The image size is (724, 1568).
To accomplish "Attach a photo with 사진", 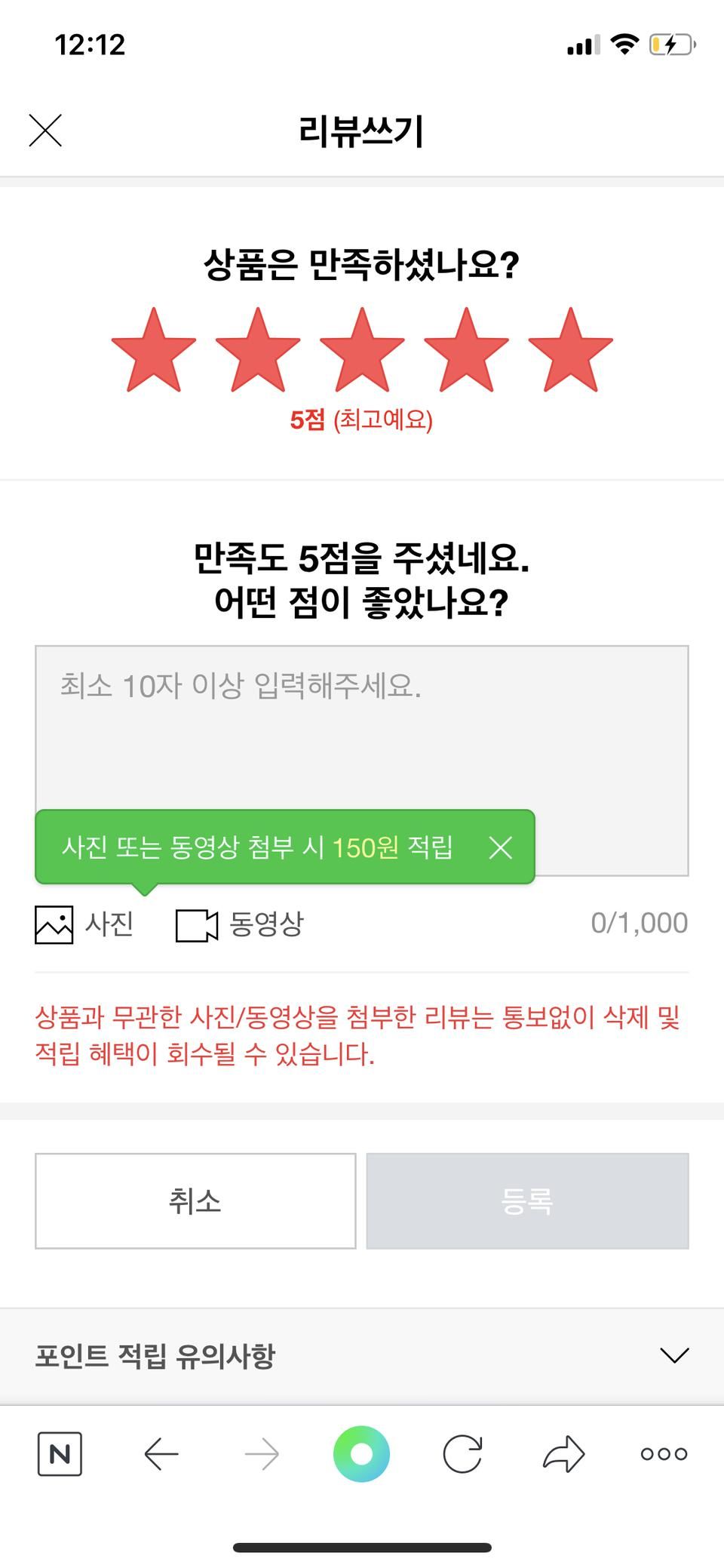I will [84, 924].
